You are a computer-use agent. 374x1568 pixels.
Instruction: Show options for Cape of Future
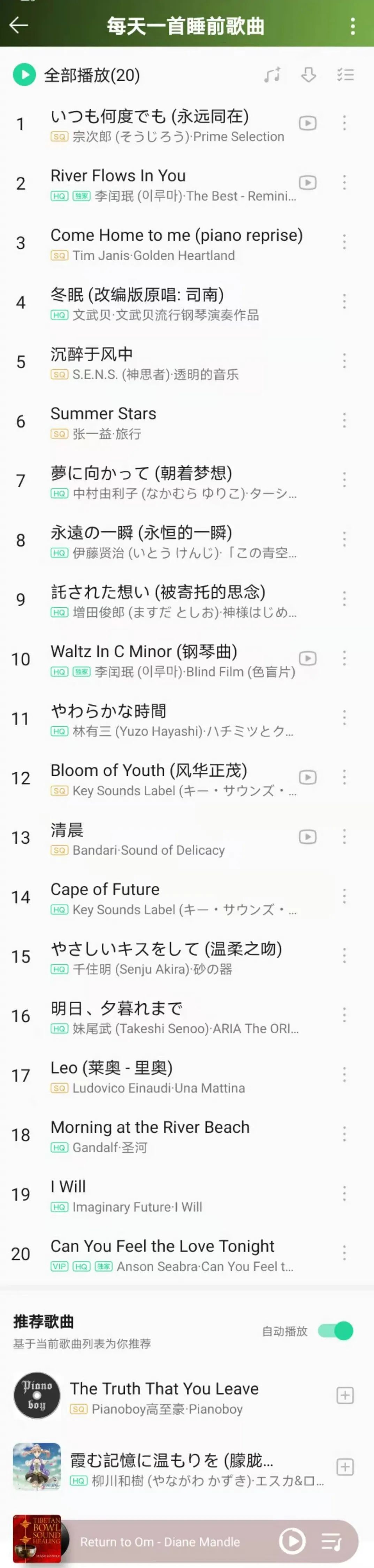344,896
